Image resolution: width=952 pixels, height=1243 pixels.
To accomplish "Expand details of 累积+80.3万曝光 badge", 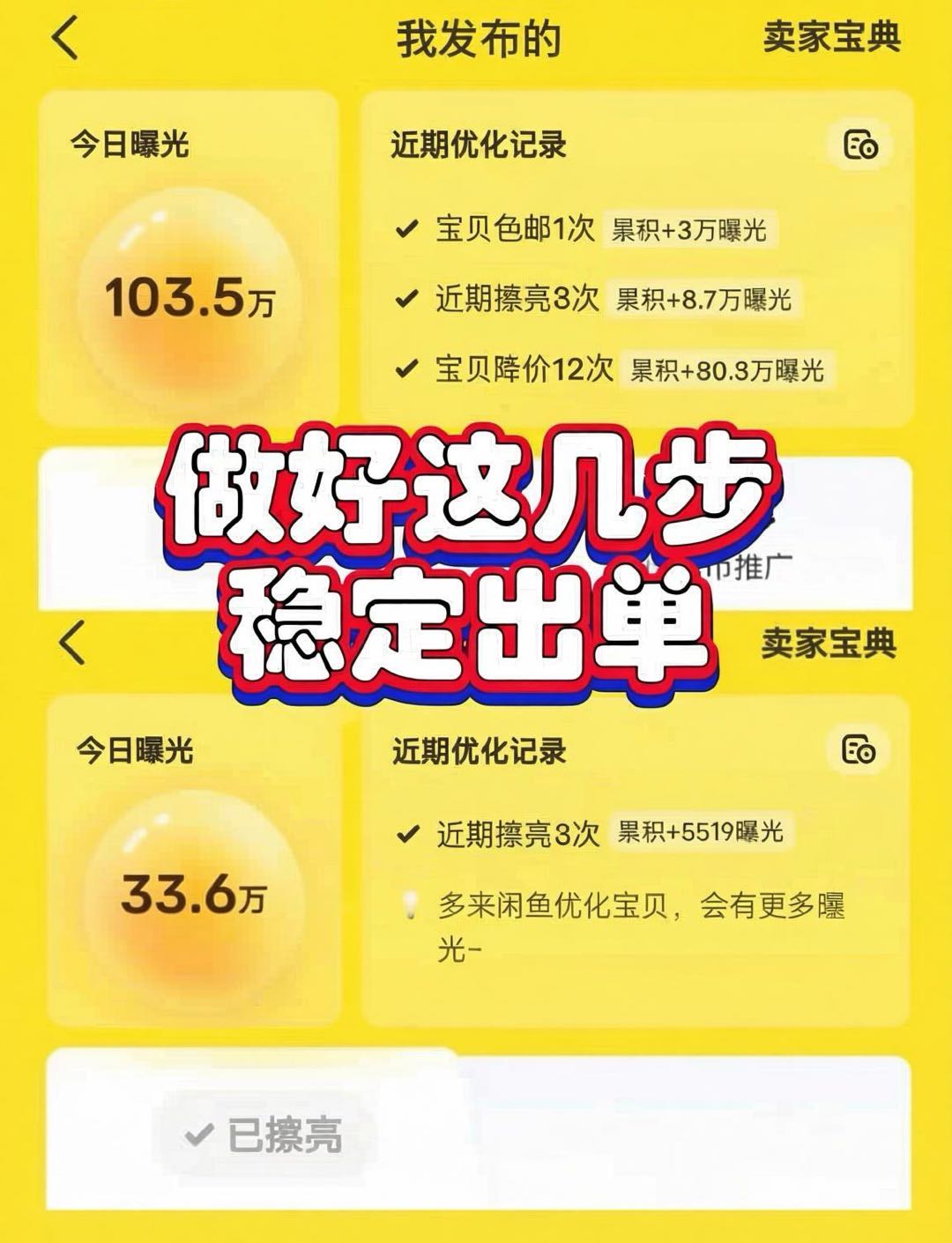I will pos(727,371).
